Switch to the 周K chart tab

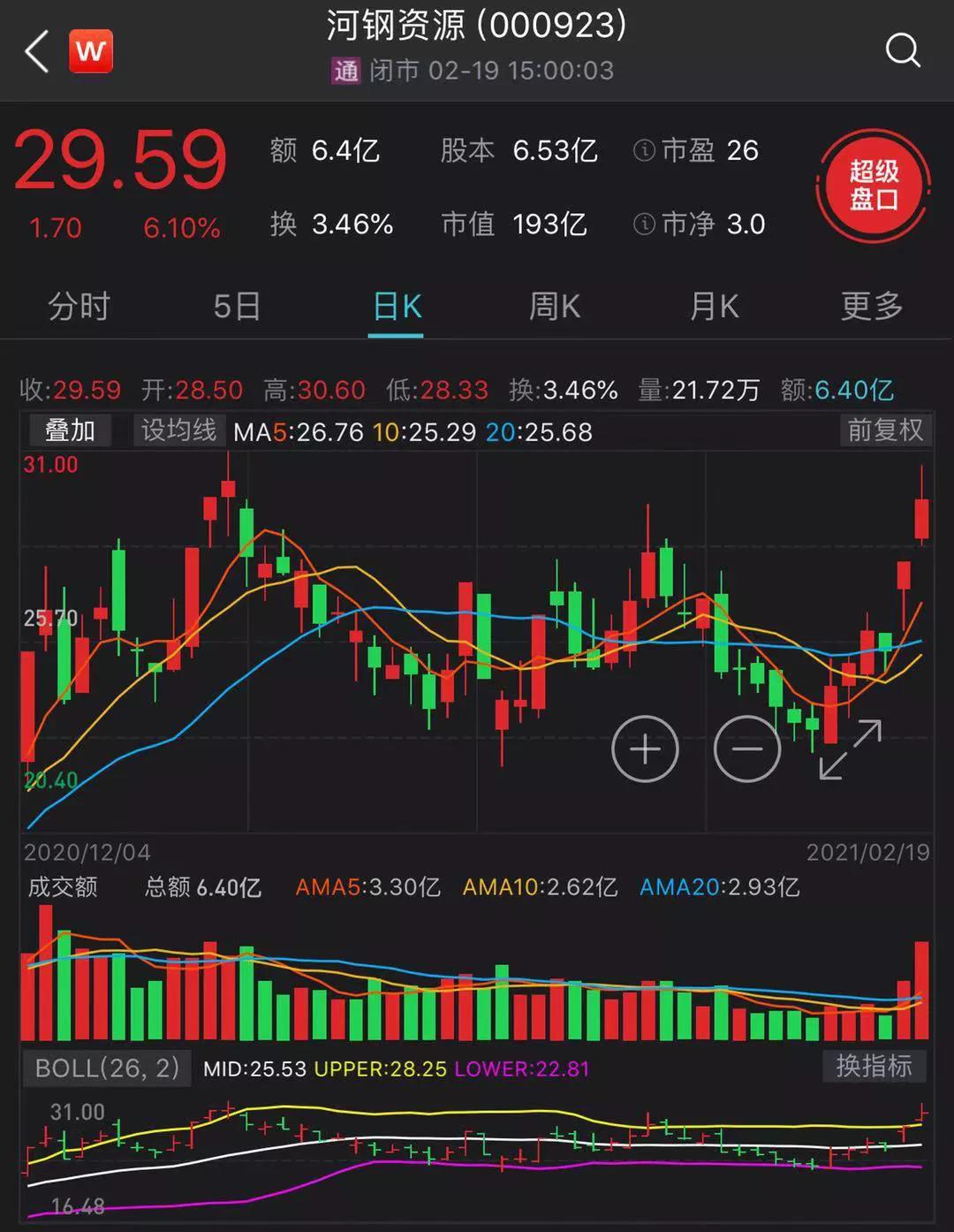[x=554, y=307]
